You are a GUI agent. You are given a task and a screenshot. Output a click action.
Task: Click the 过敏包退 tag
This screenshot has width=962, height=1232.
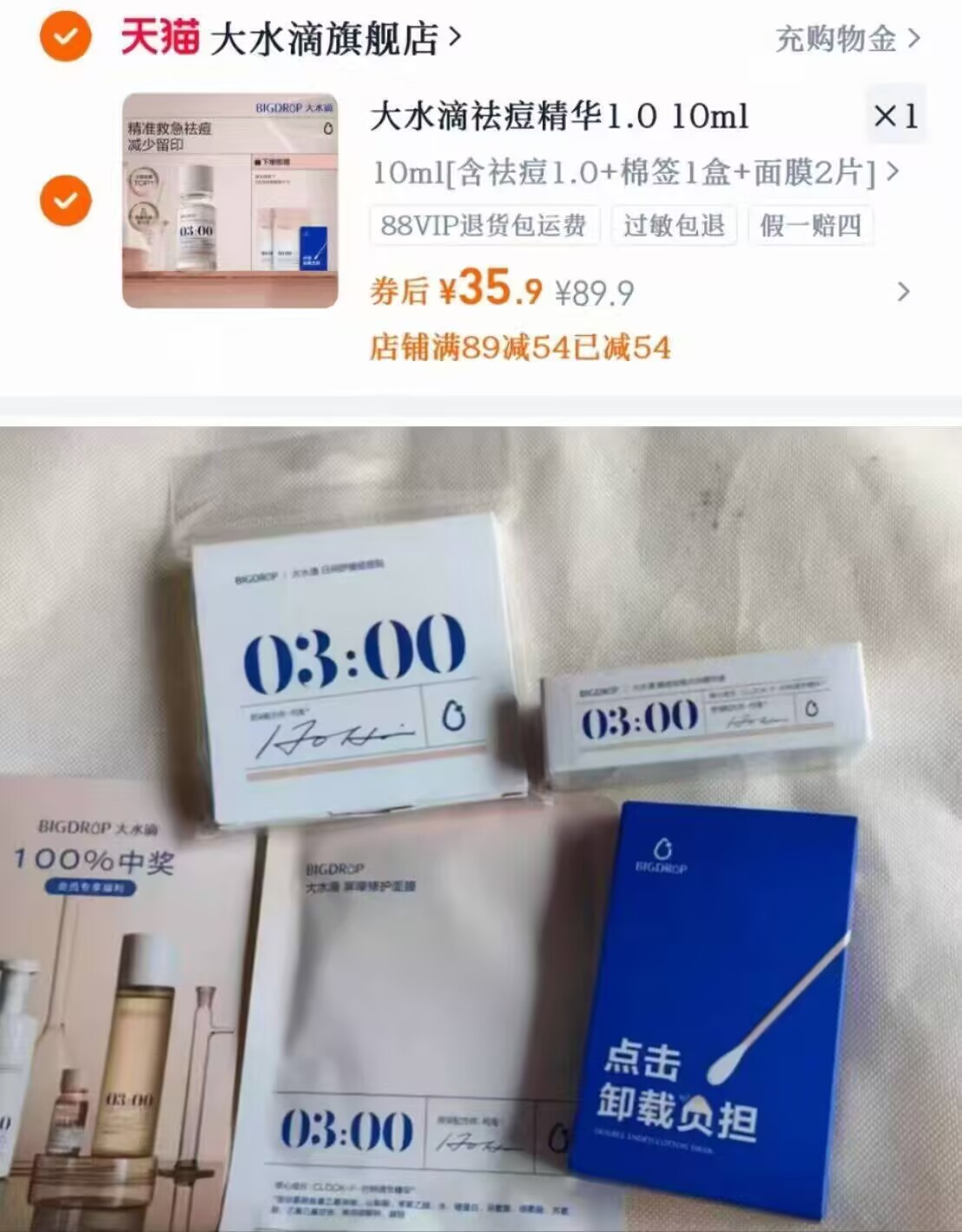674,224
